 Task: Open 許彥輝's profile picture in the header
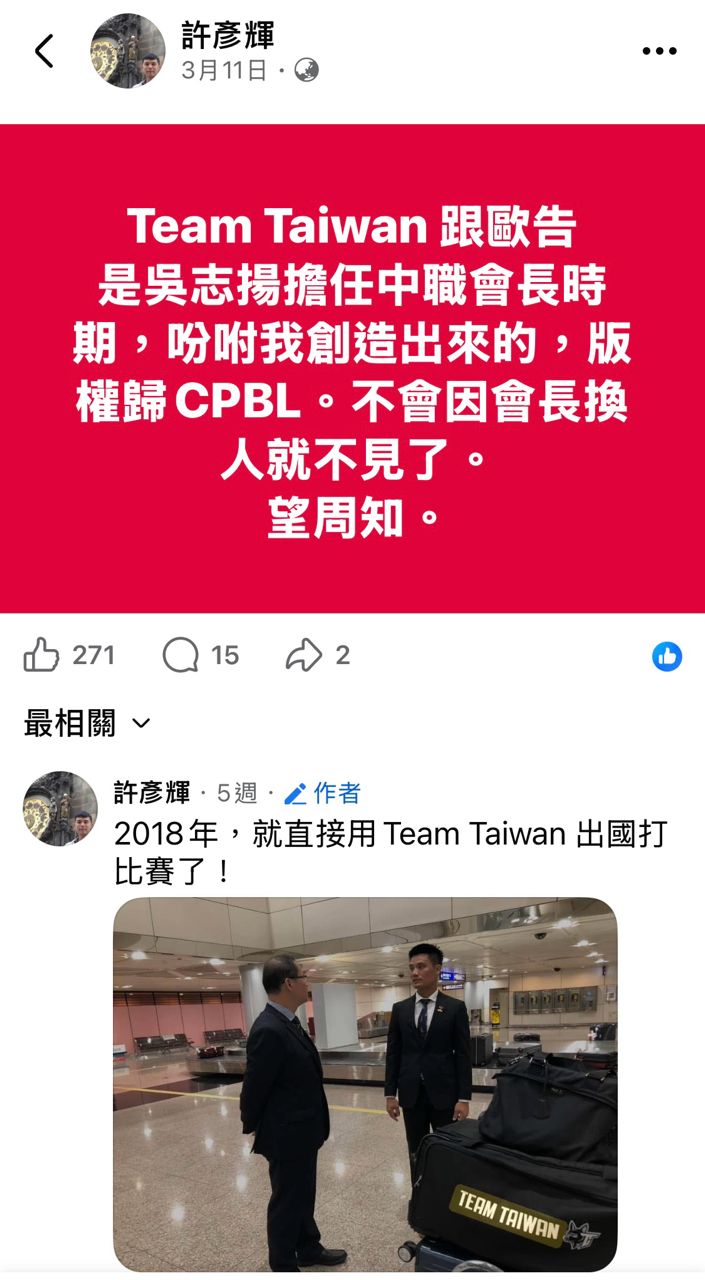pos(128,51)
